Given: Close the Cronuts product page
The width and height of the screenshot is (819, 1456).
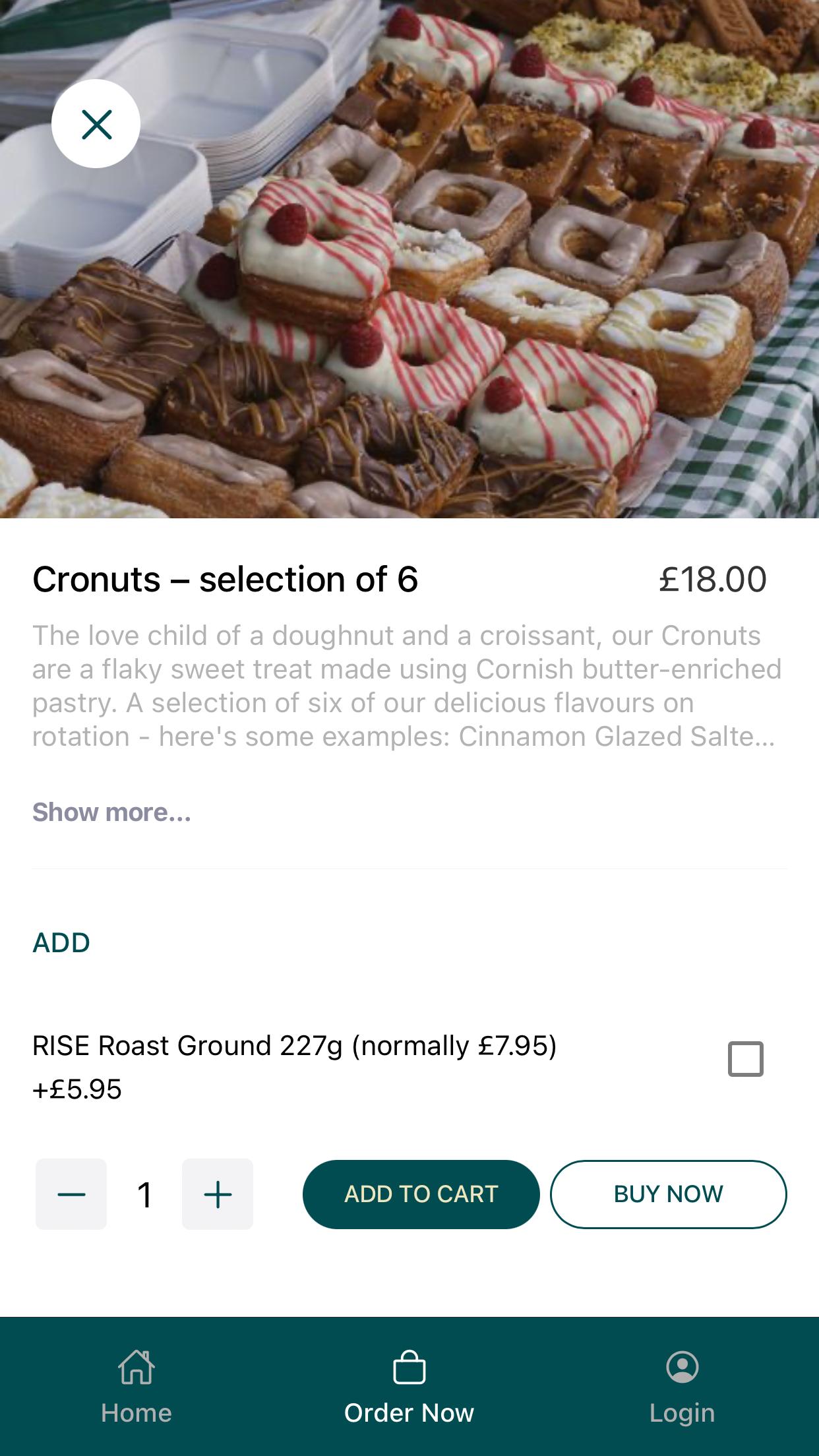Looking at the screenshot, I should pos(96,124).
